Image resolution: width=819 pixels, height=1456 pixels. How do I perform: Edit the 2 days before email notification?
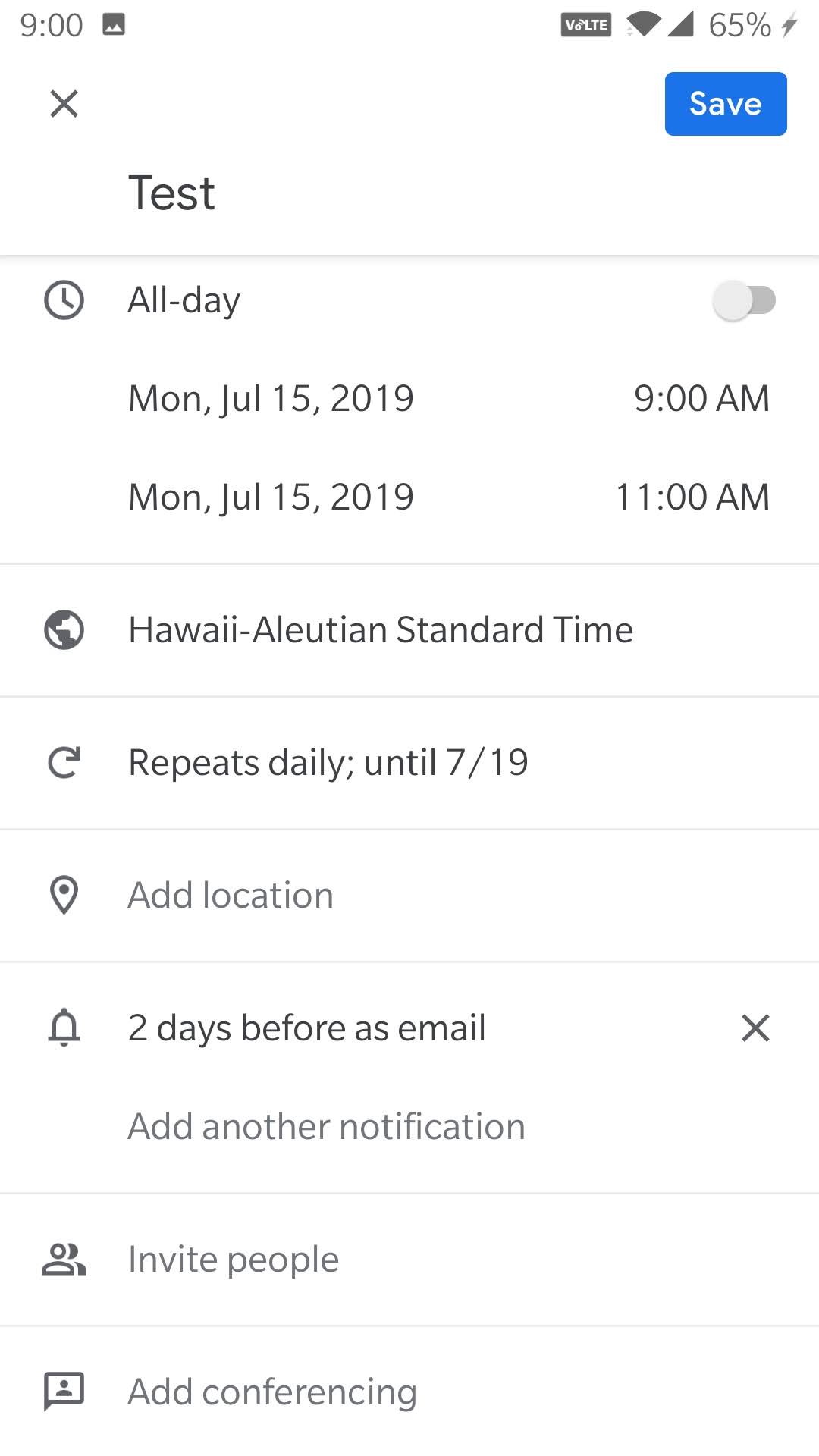tap(306, 1028)
